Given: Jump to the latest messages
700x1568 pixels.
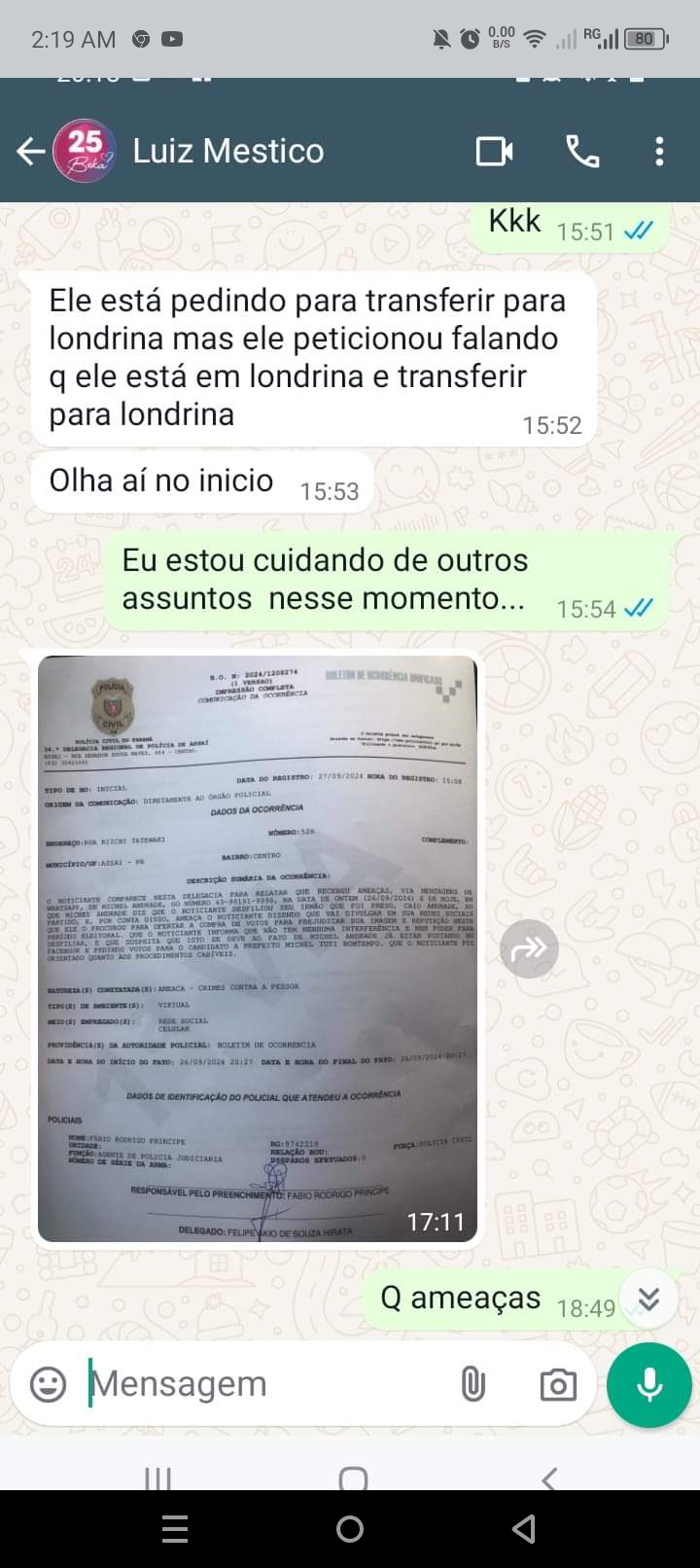Looking at the screenshot, I should (x=648, y=1299).
